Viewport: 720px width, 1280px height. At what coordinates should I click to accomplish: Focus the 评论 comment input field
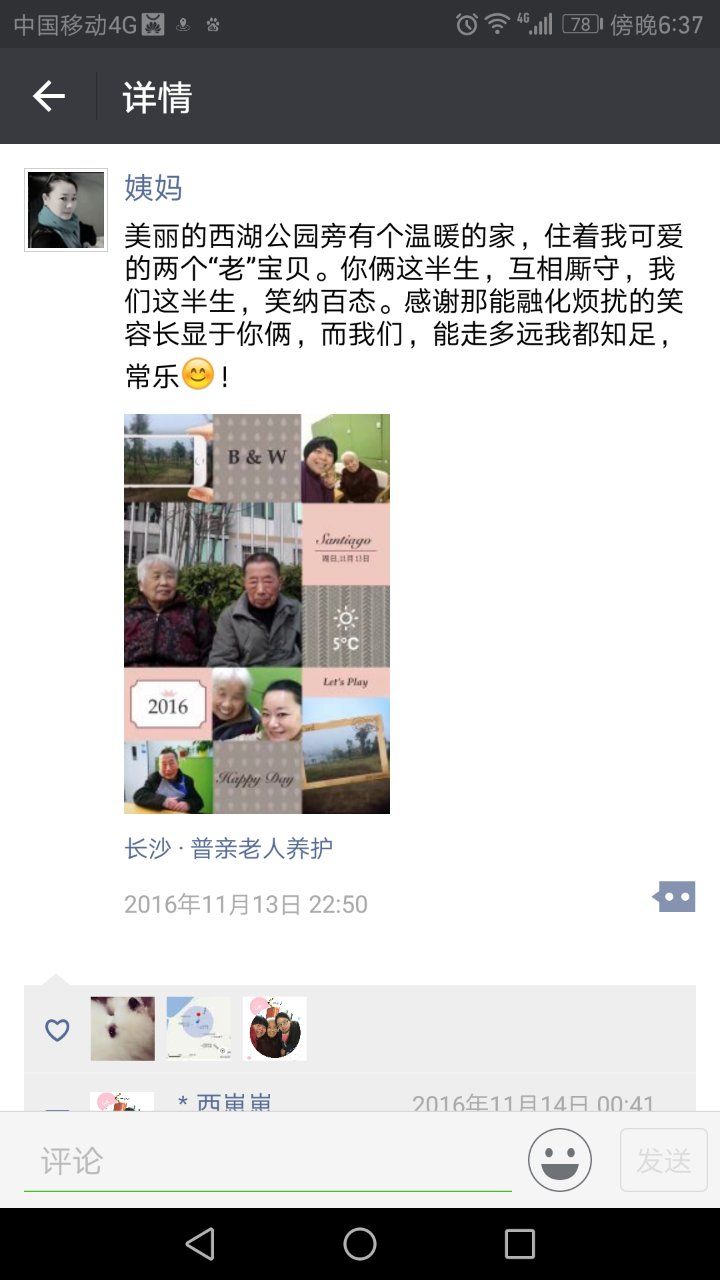267,1161
